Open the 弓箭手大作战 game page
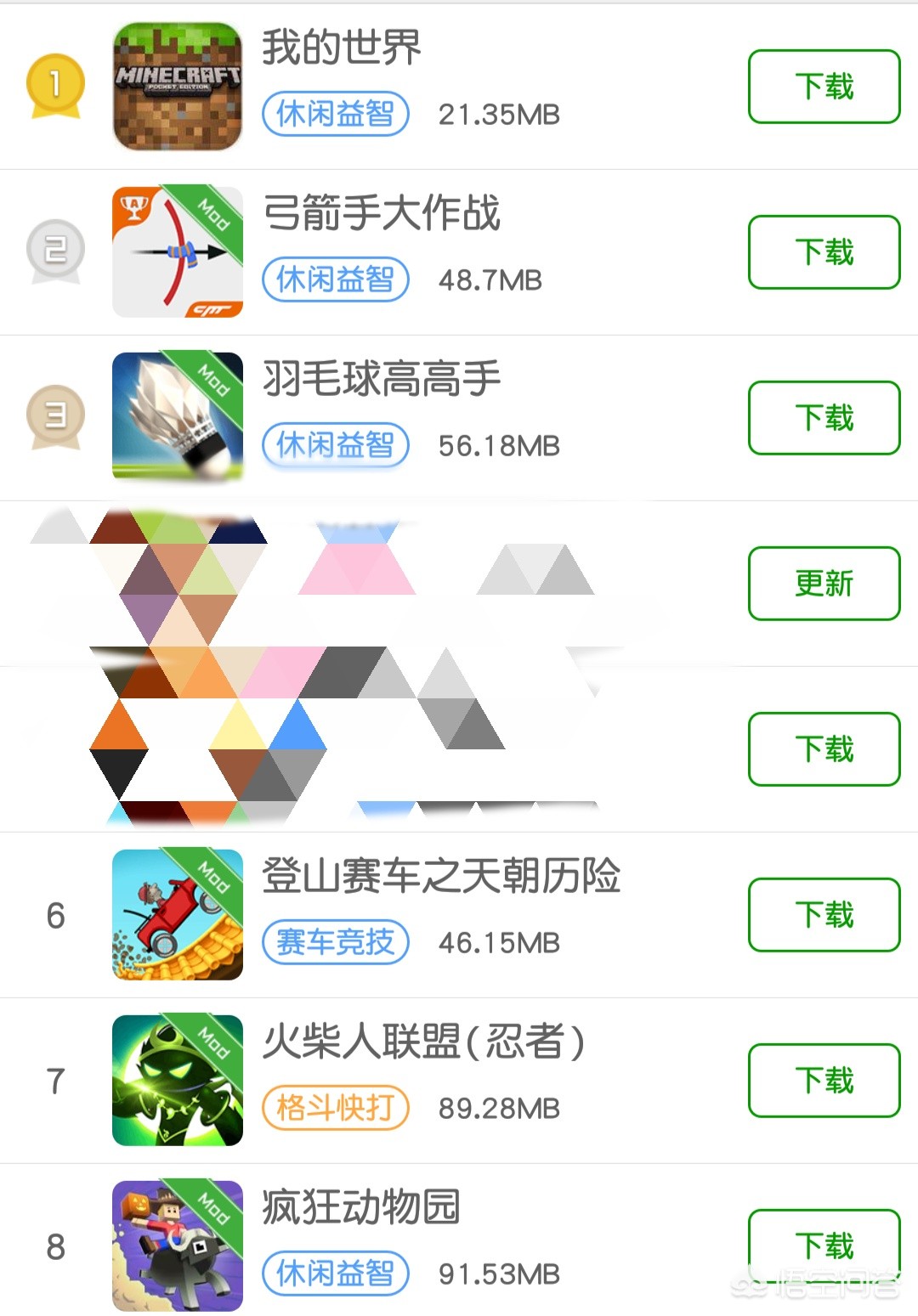This screenshot has width=918, height=1316. click(381, 212)
